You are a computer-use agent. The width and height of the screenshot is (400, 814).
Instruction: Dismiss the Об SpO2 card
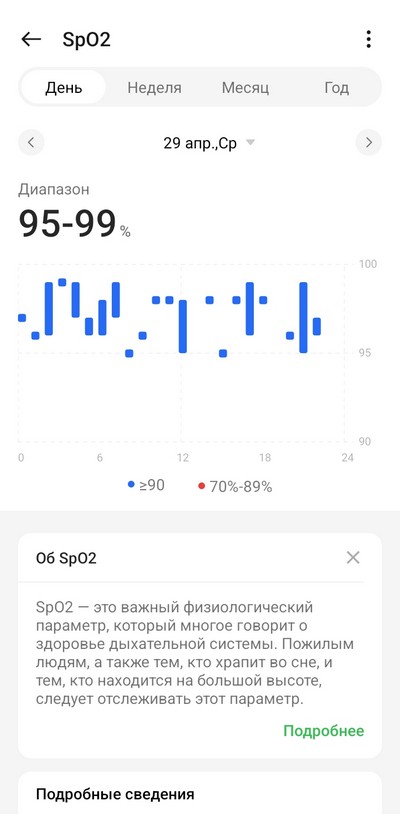click(353, 558)
